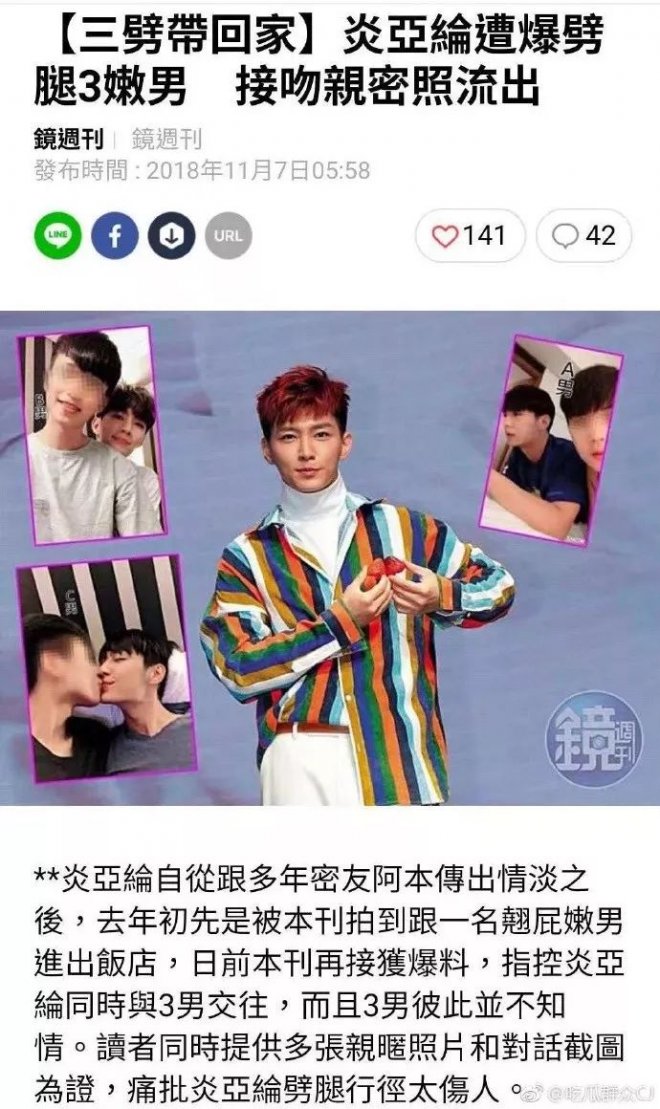This screenshot has width=660, height=1109.
Task: Open the 42 comments
Action: tap(584, 236)
